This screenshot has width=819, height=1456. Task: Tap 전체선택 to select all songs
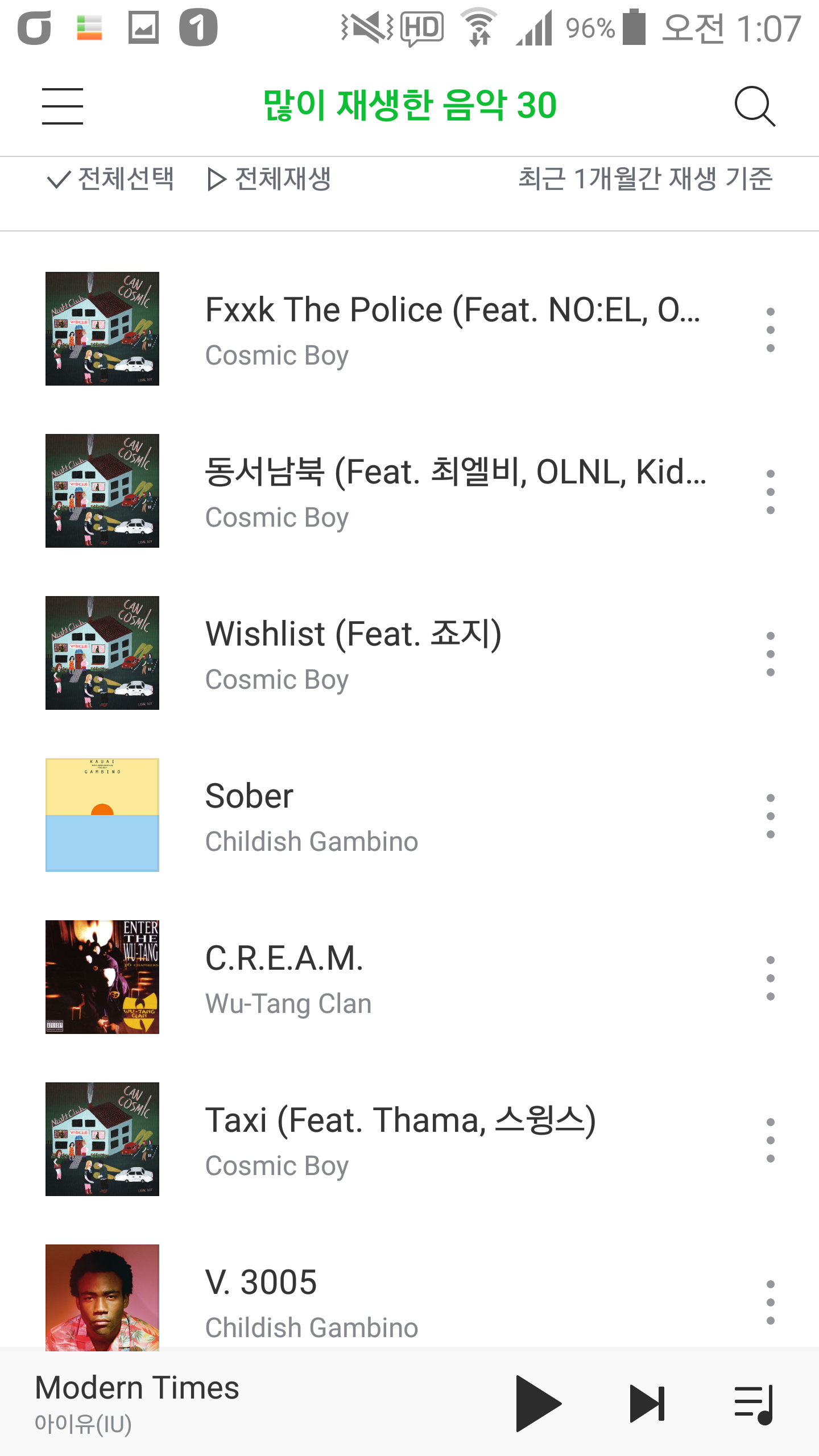(111, 179)
